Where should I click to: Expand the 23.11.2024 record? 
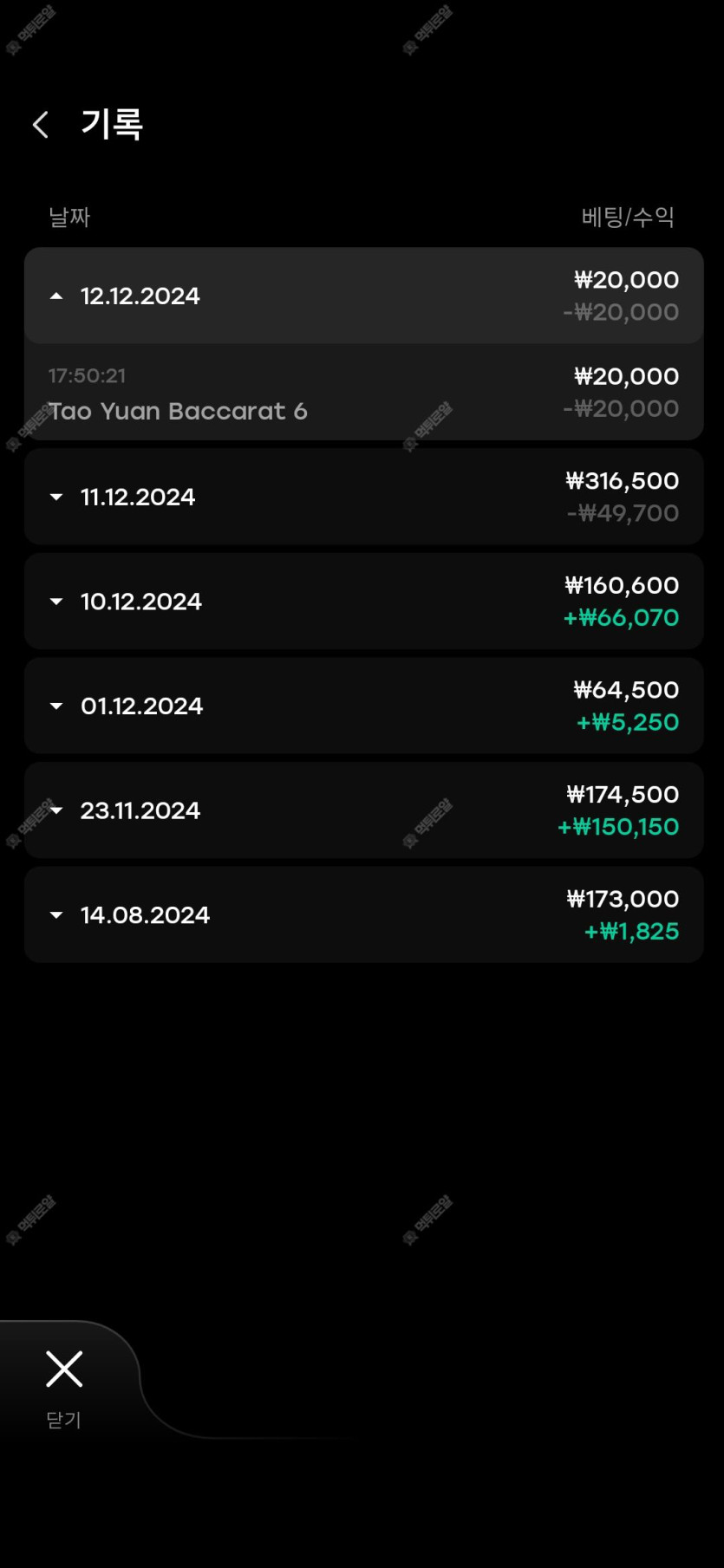362,810
